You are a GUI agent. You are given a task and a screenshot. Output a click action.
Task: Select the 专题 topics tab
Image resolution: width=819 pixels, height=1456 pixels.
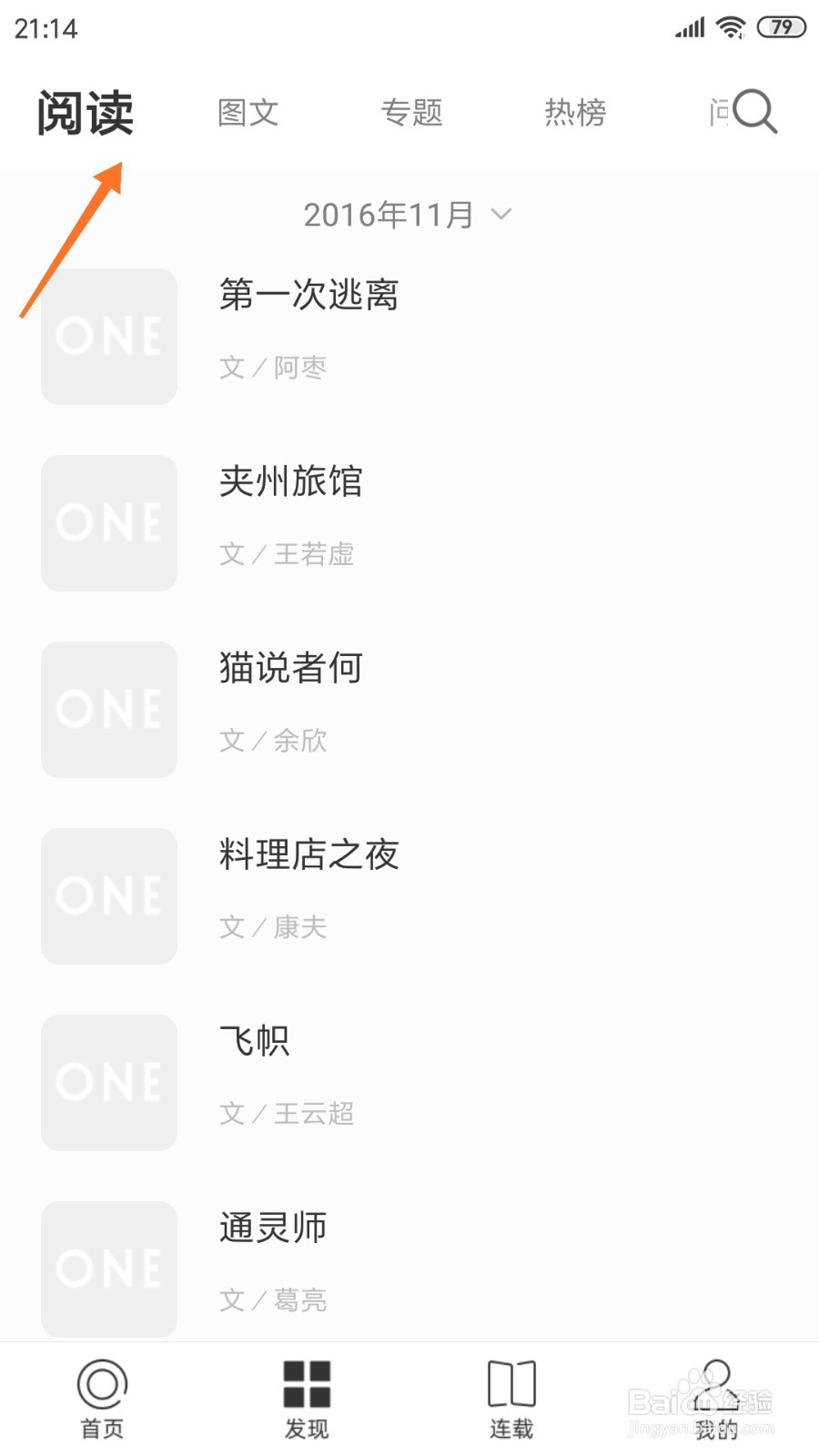411,111
